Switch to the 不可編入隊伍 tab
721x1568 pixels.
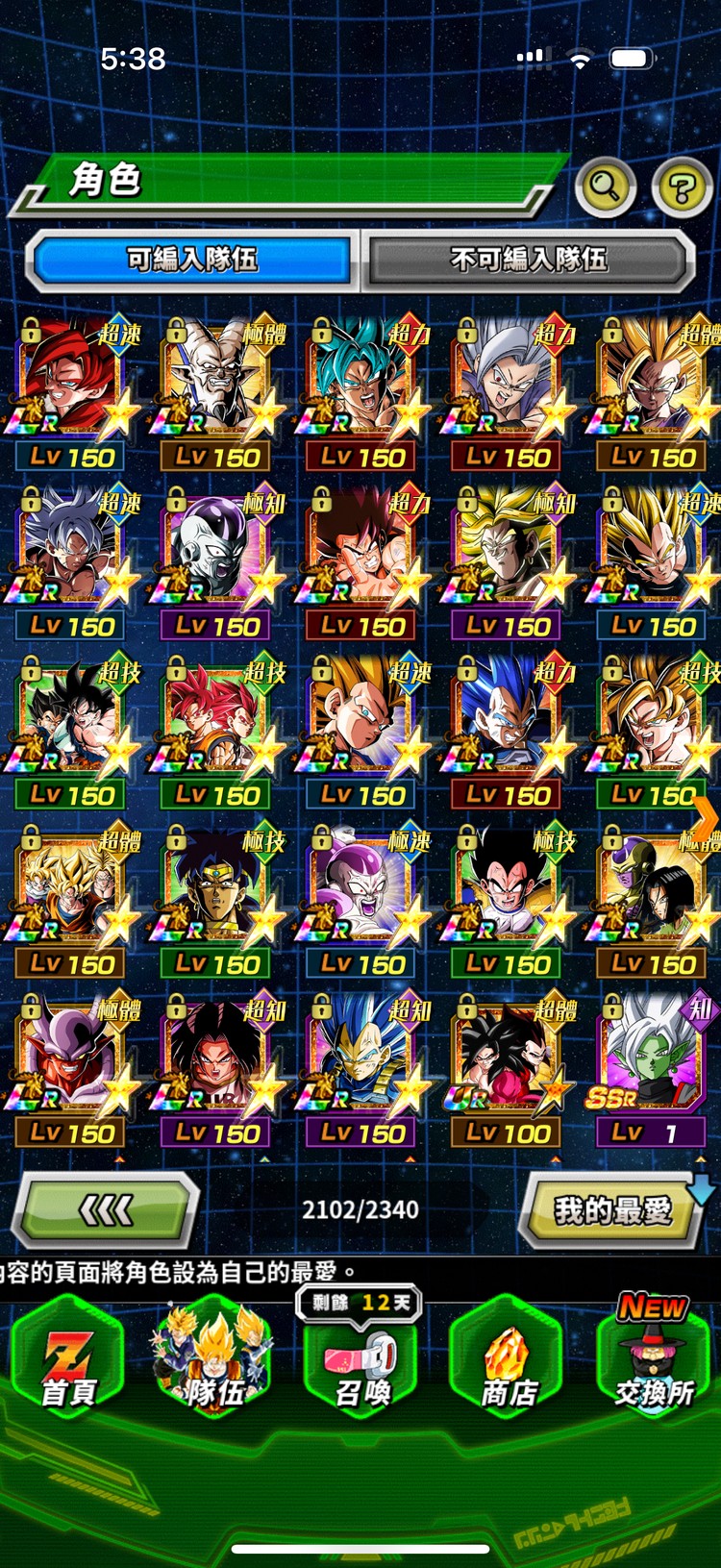tap(528, 260)
